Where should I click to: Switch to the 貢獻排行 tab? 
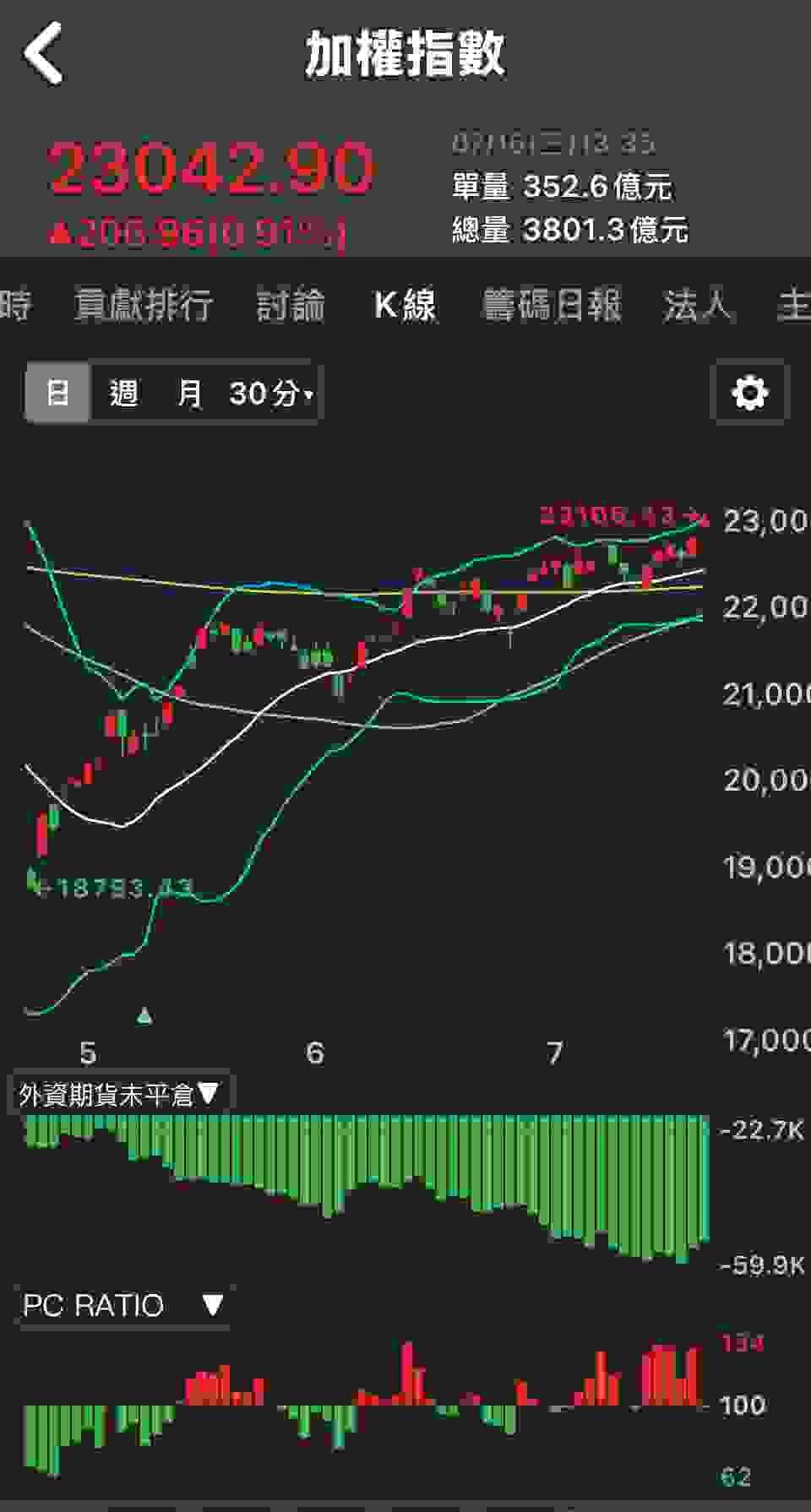pyautogui.click(x=144, y=305)
